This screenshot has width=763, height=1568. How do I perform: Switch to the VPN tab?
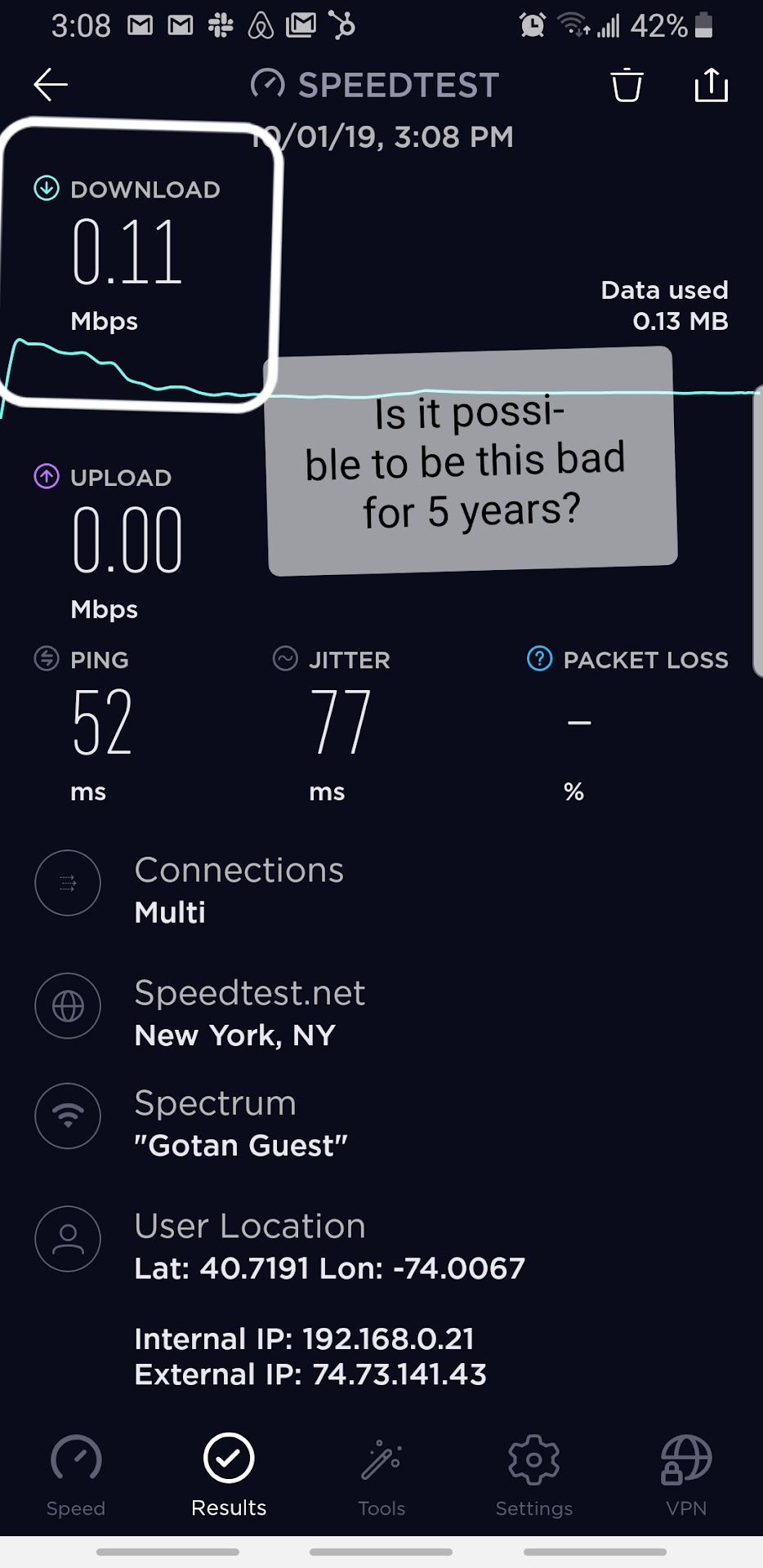(x=686, y=1475)
